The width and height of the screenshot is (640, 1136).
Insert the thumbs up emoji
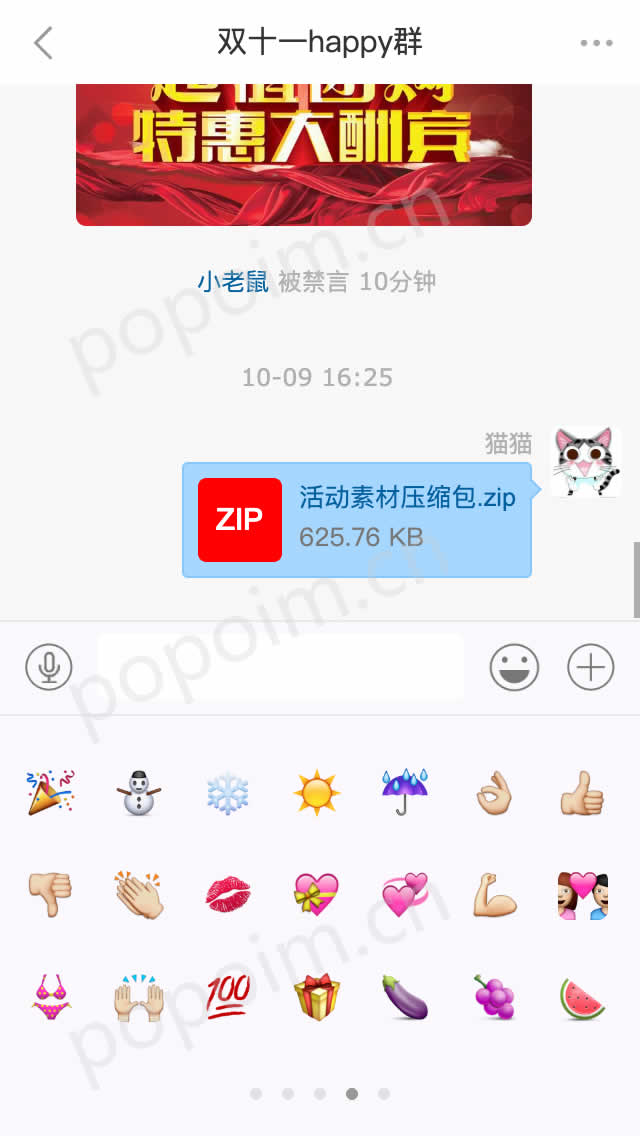pos(582,793)
